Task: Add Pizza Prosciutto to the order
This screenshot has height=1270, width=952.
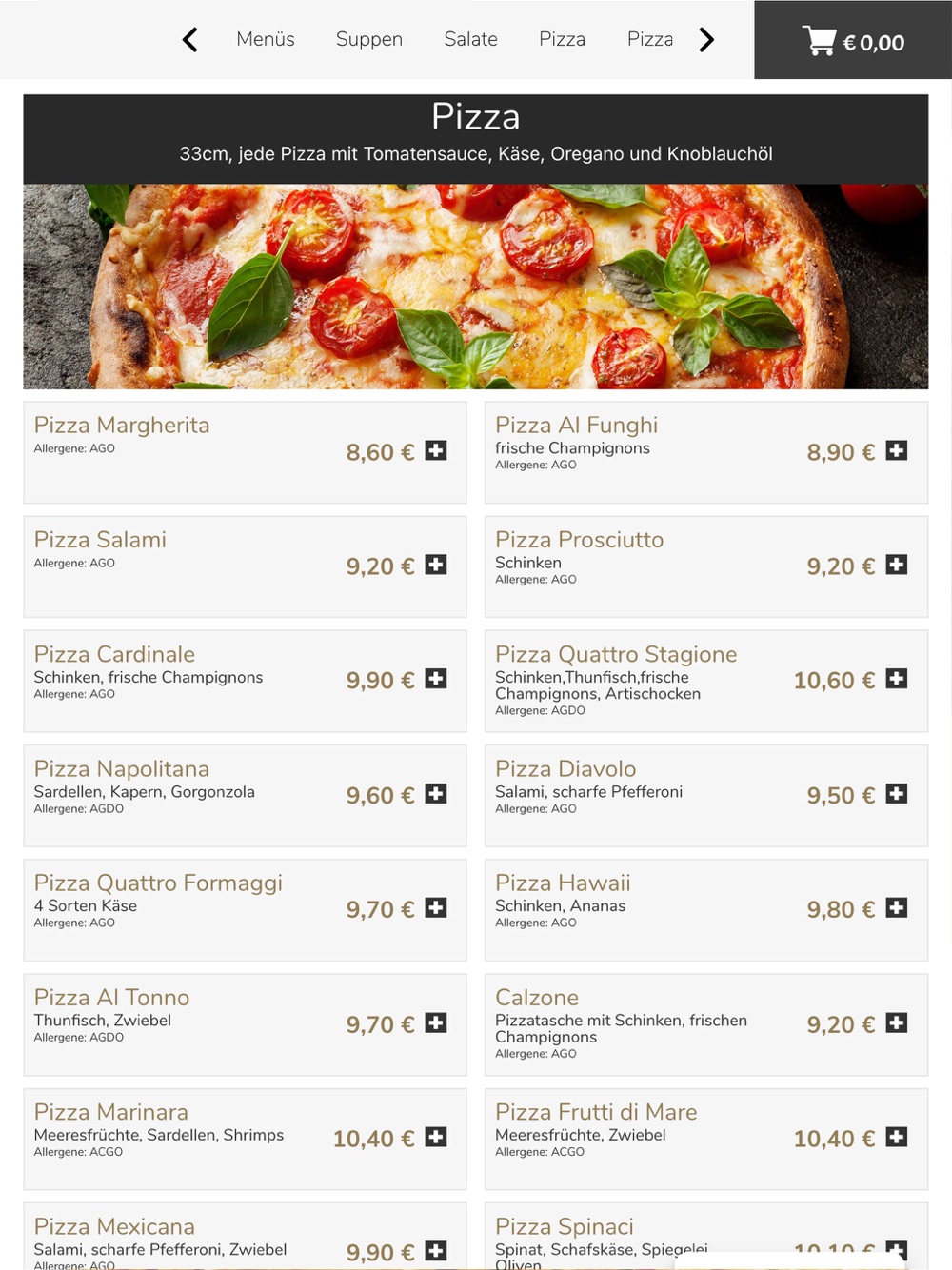Action: click(x=897, y=566)
